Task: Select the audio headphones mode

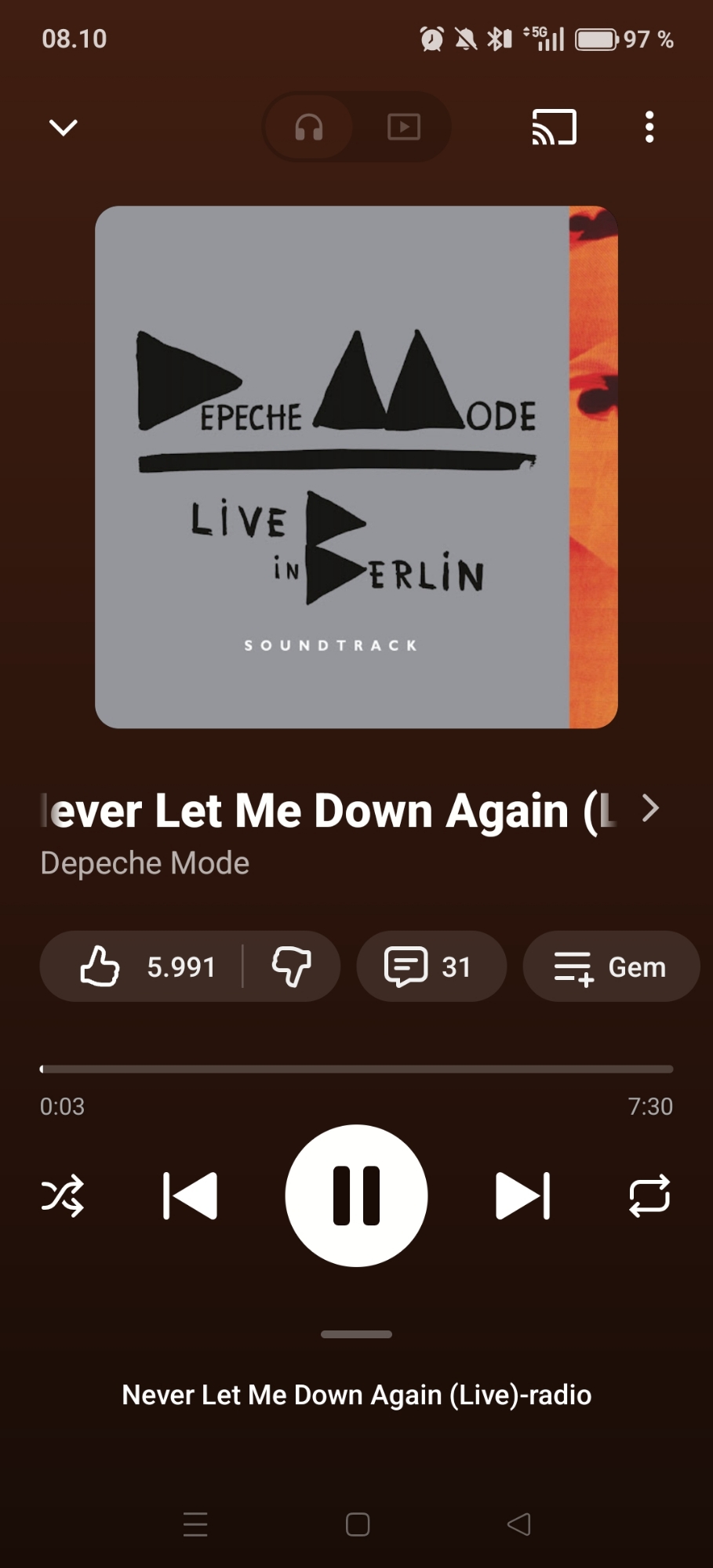Action: pos(309,127)
